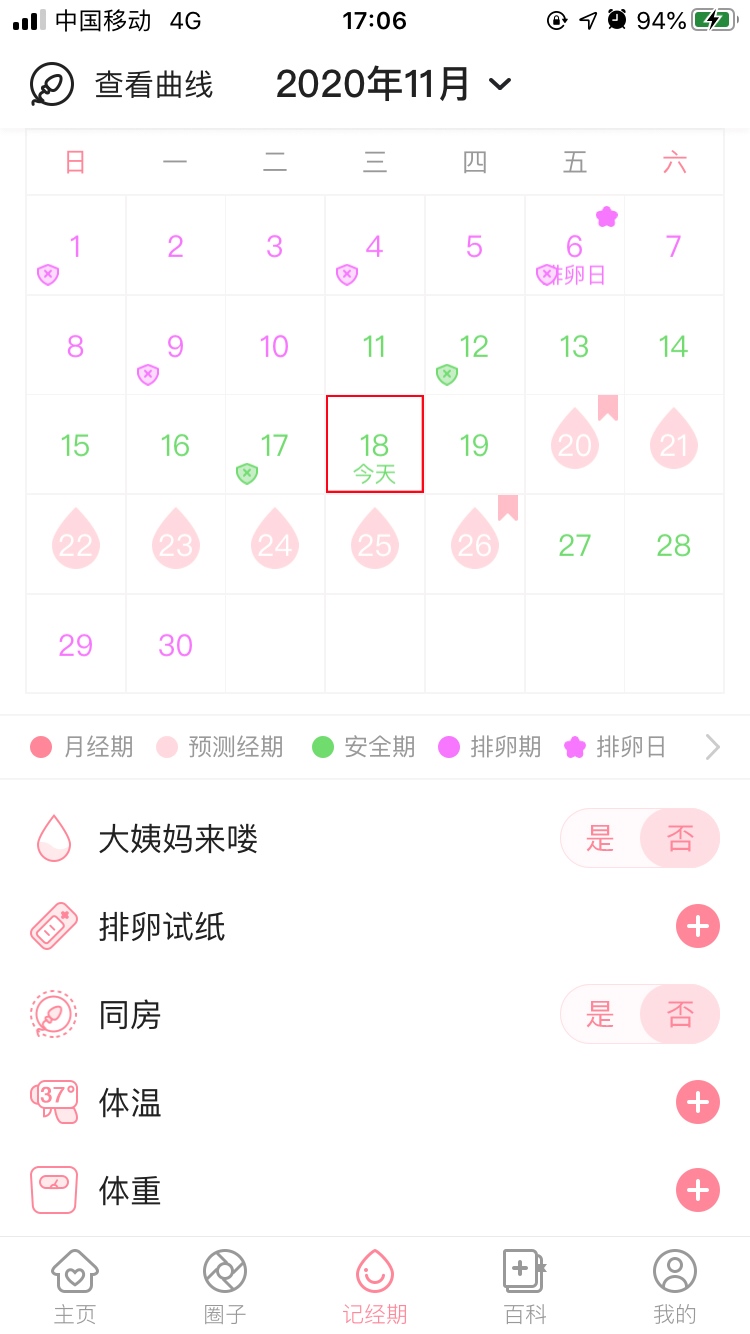Add an 排卵试纸 record

697,927
